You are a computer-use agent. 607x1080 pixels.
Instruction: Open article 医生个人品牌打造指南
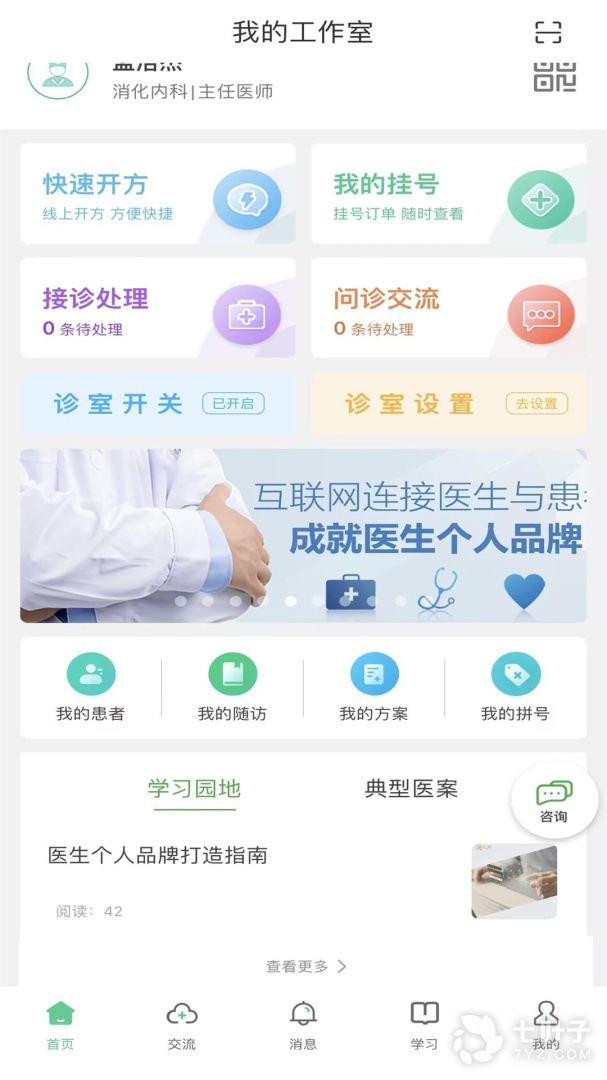pyautogui.click(x=158, y=856)
